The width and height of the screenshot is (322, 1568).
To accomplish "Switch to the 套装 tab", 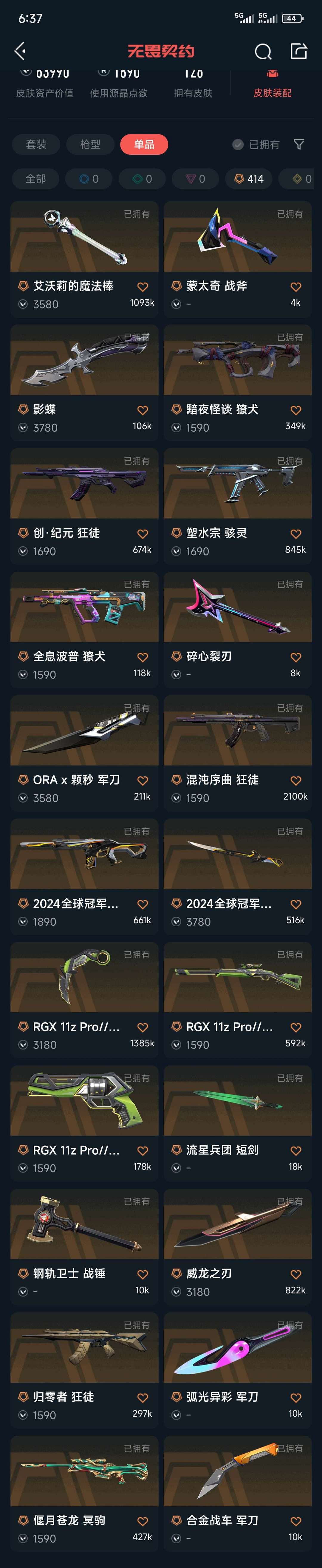I will point(36,144).
